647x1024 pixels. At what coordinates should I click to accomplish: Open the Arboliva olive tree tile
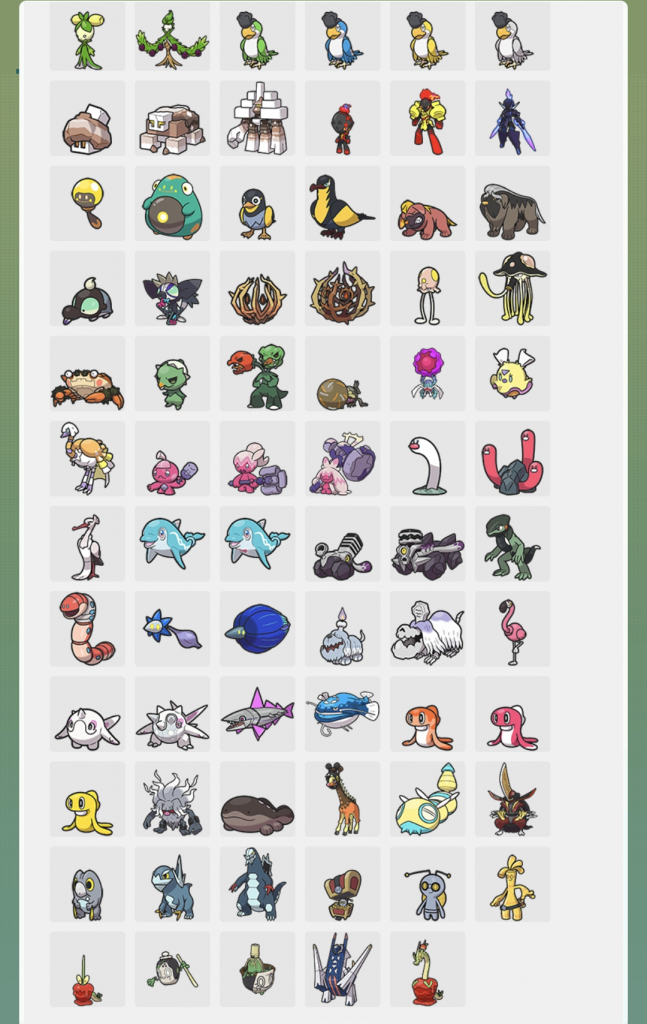coord(172,38)
